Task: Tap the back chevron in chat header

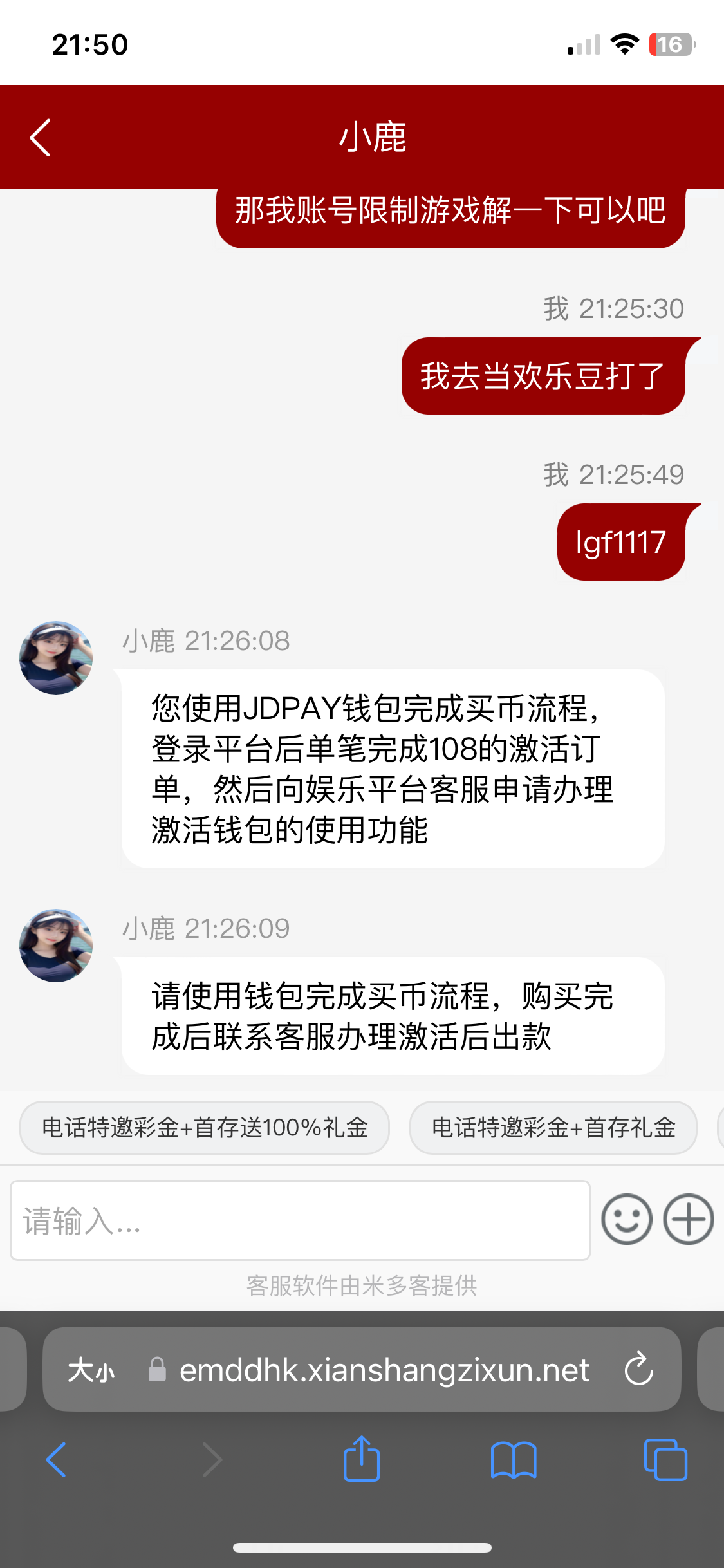Action: (40, 136)
